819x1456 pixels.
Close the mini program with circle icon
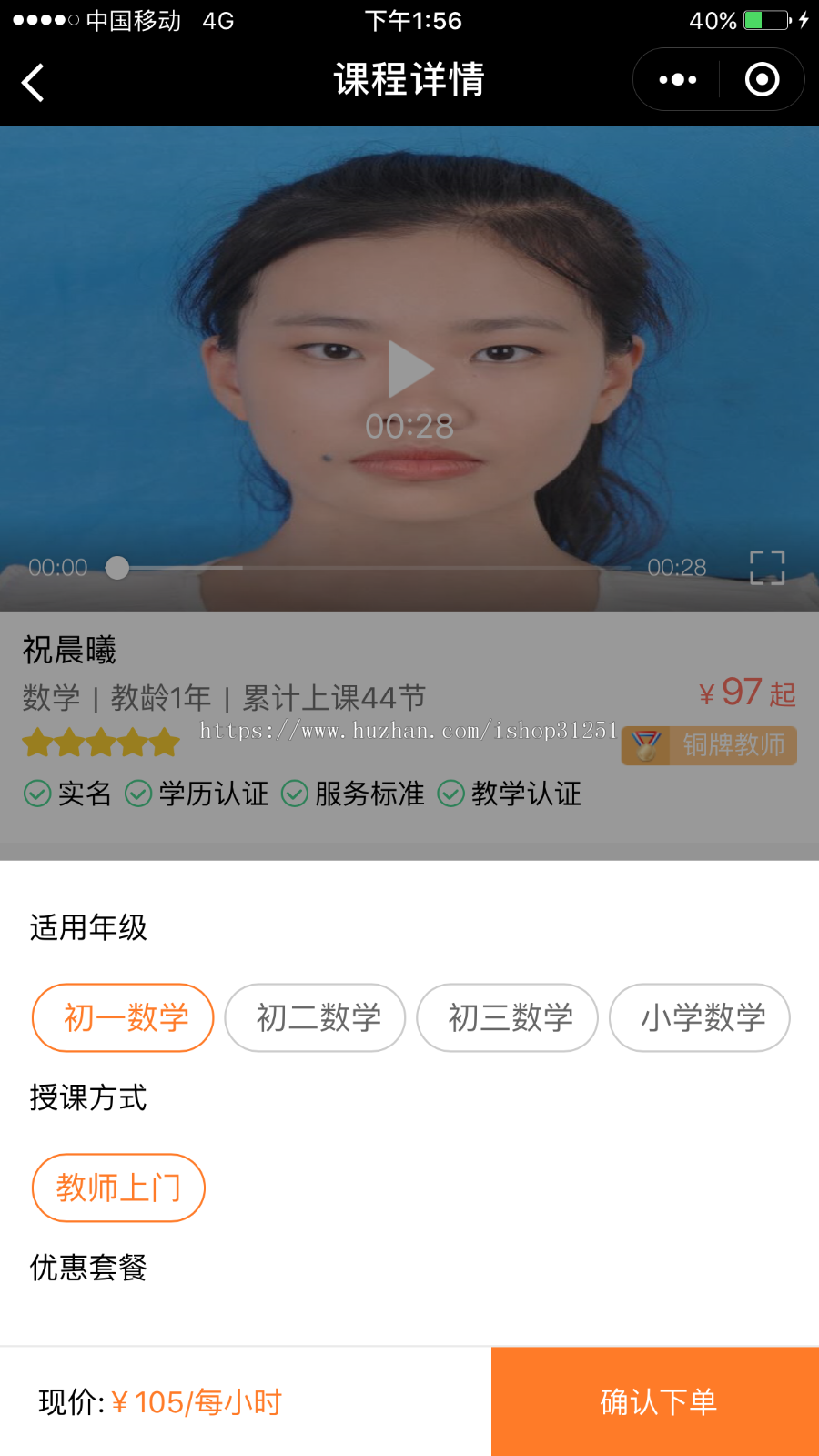click(x=762, y=80)
